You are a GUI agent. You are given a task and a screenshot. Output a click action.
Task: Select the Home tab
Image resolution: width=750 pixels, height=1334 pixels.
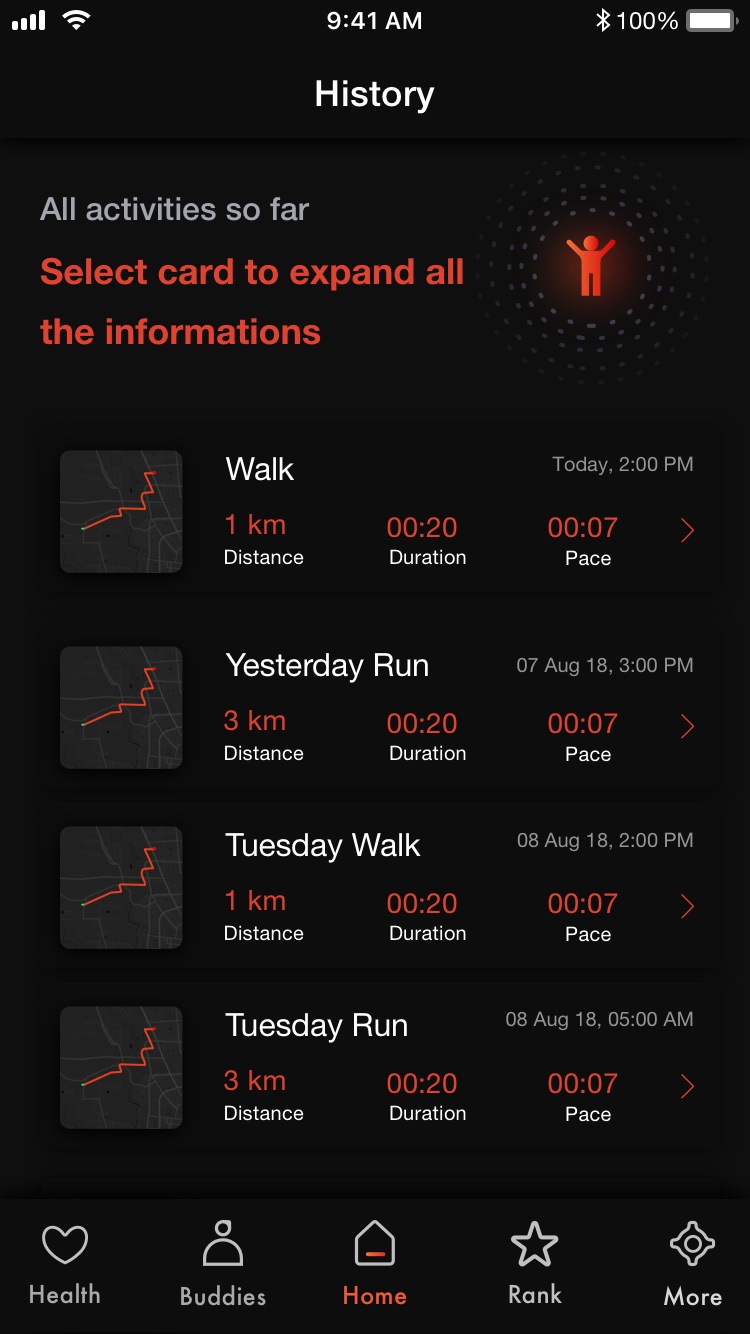pyautogui.click(x=375, y=1266)
